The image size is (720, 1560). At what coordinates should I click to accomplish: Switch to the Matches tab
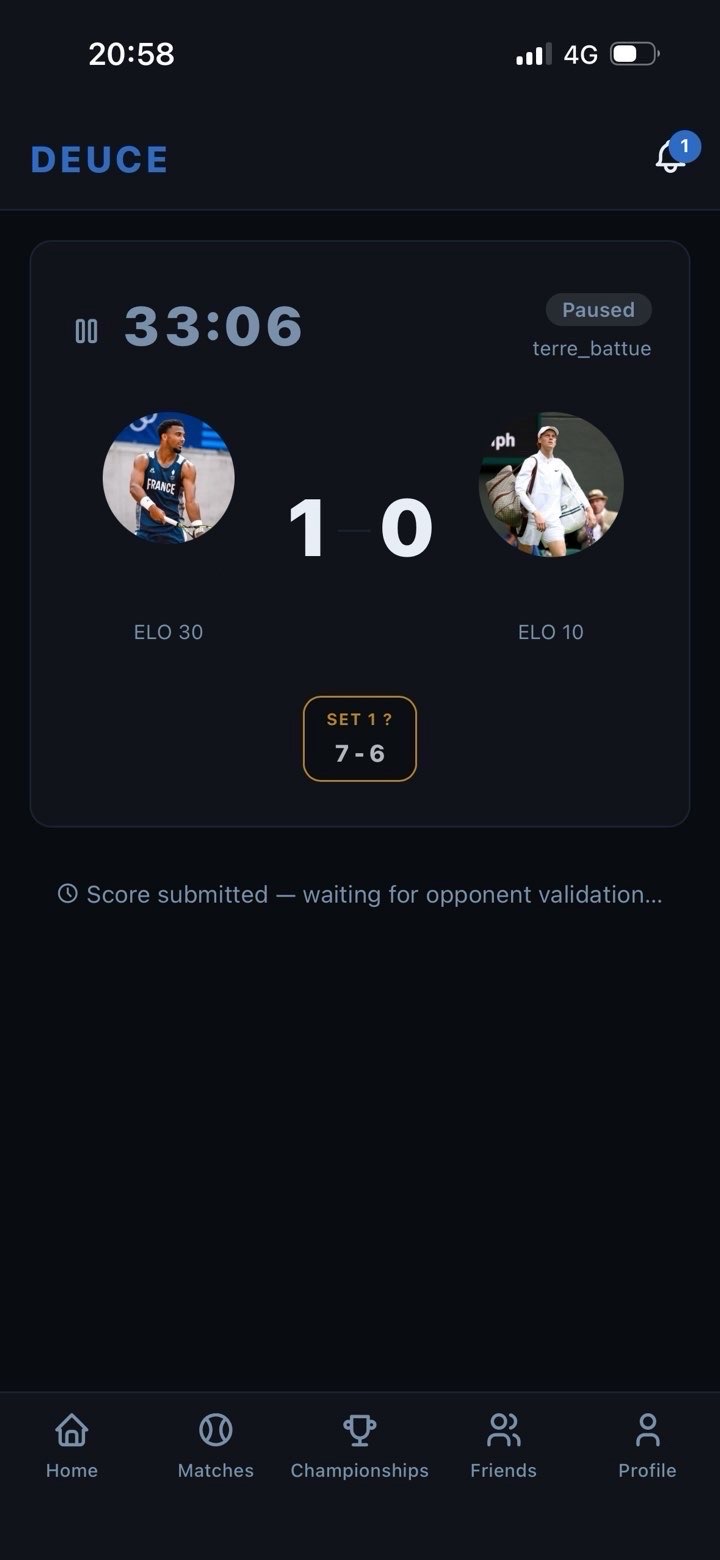[215, 1445]
